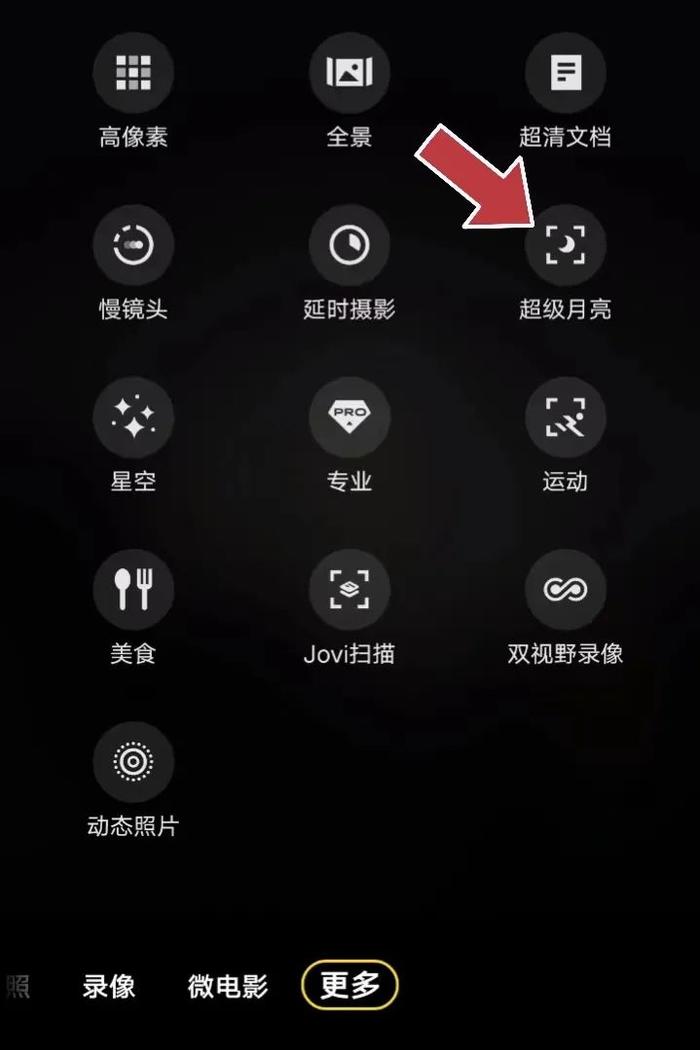
Task: Select 动态照片 live photo mode
Action: tap(133, 762)
